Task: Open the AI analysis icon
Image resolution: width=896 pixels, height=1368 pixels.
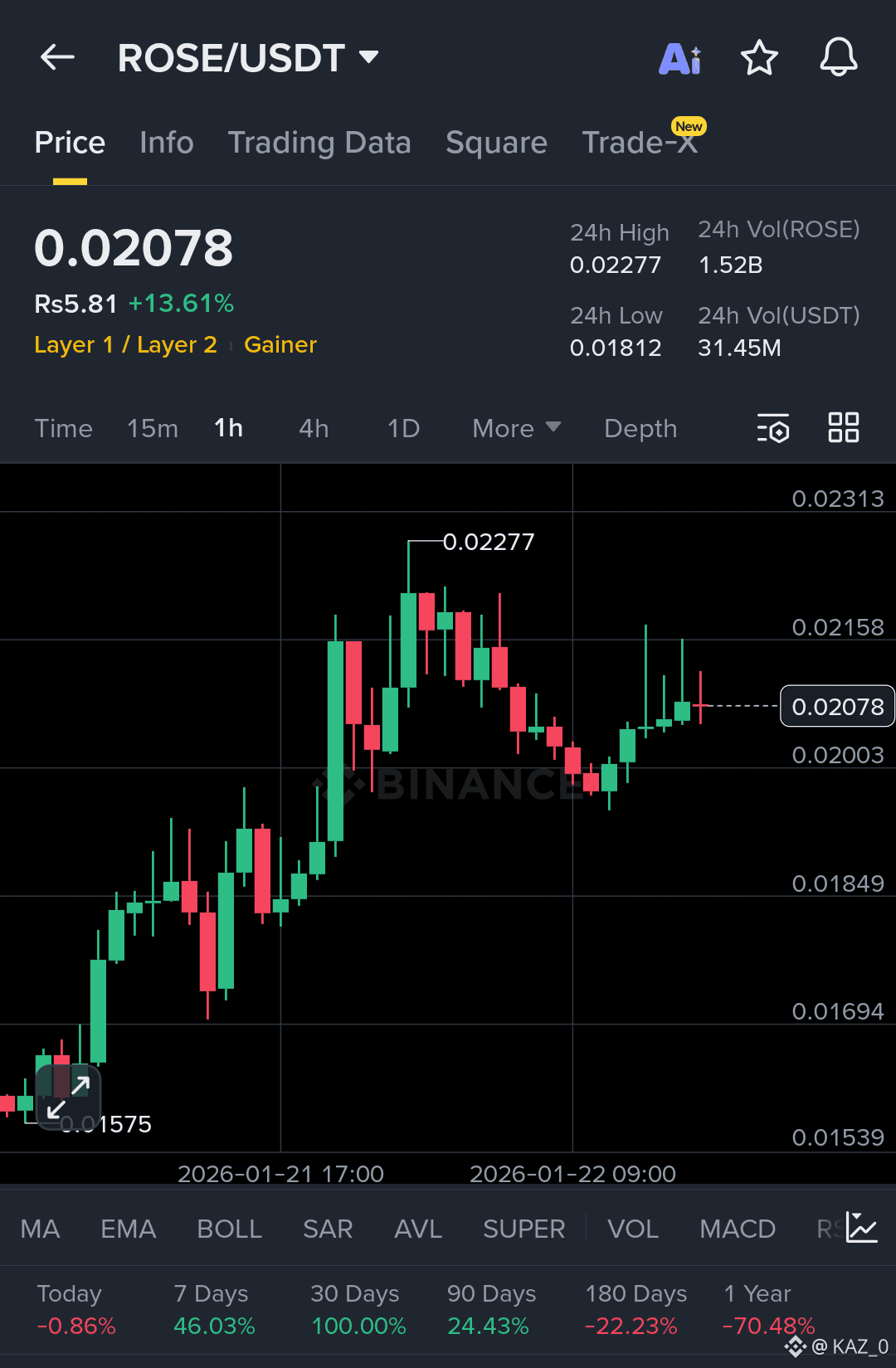Action: pyautogui.click(x=679, y=59)
